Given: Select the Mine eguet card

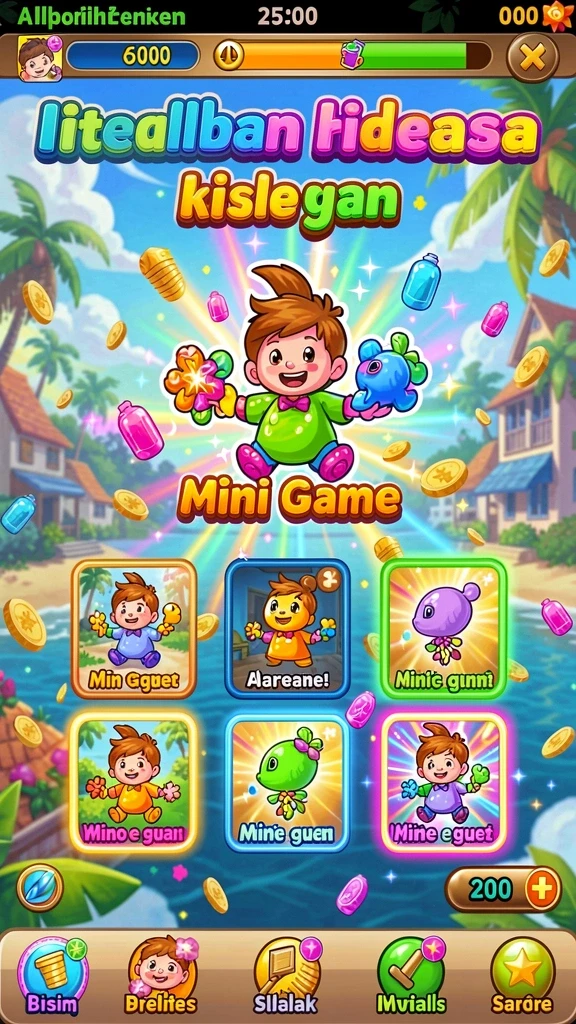Looking at the screenshot, I should (444, 782).
